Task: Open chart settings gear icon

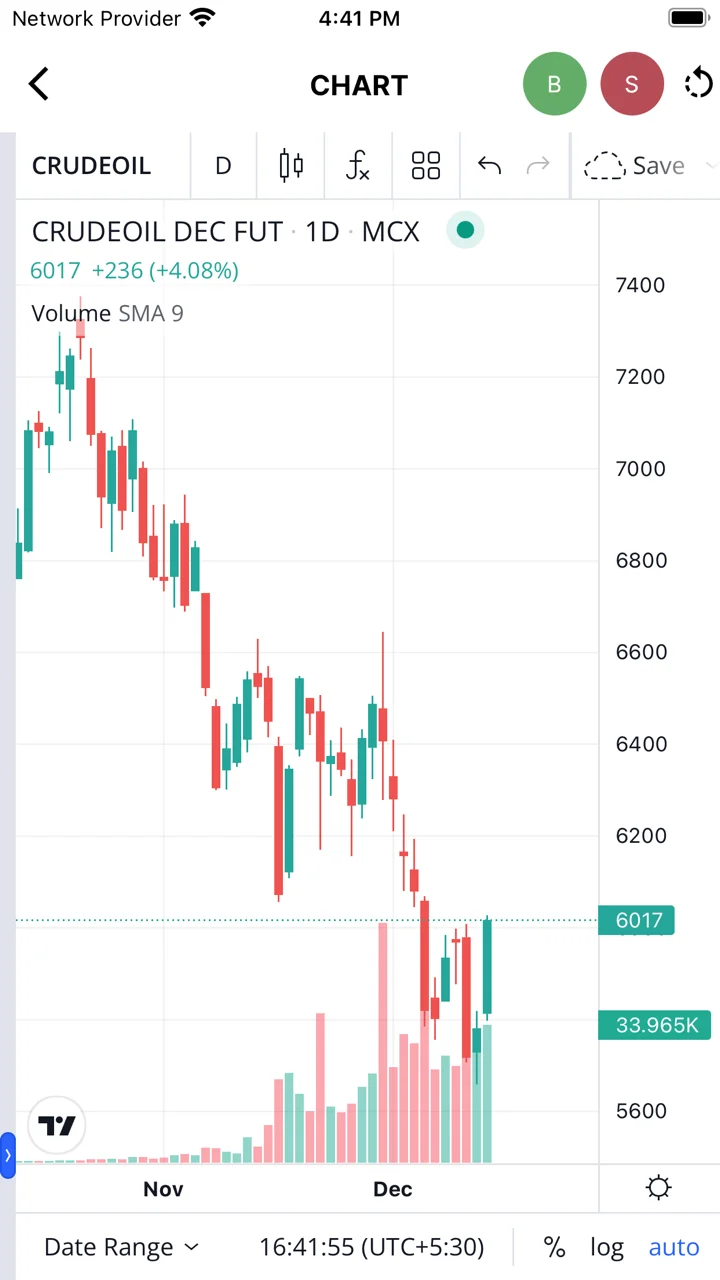Action: 658,1188
